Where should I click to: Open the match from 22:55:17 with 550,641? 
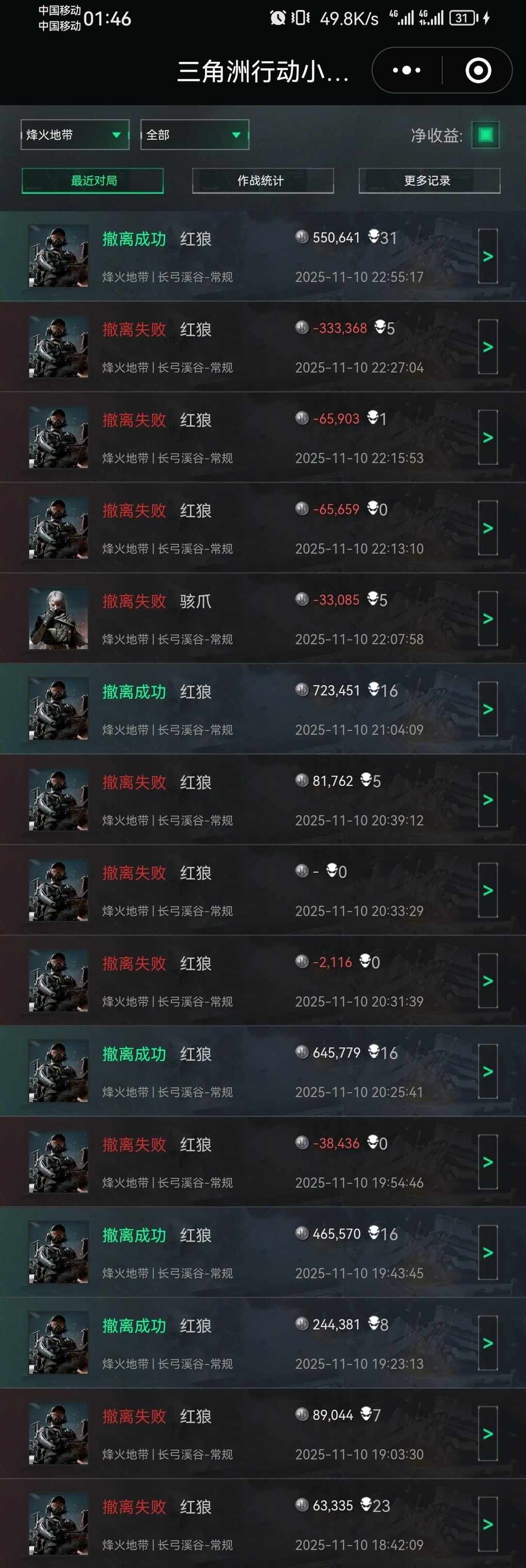click(x=487, y=256)
